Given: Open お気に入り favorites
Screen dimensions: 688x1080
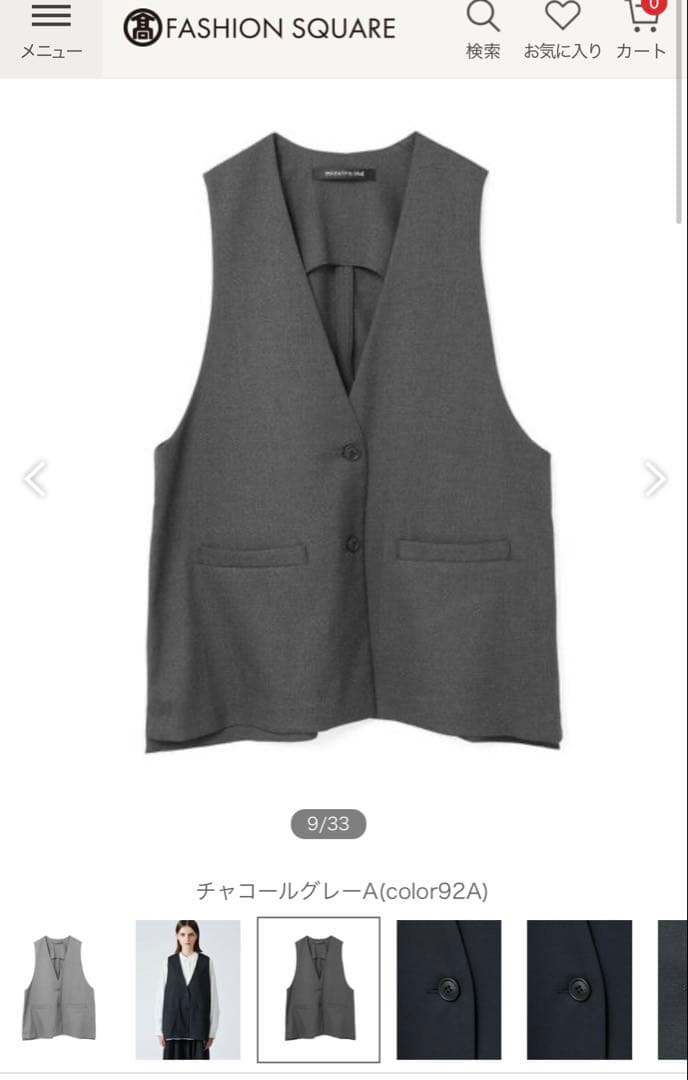Looking at the screenshot, I should click(562, 30).
